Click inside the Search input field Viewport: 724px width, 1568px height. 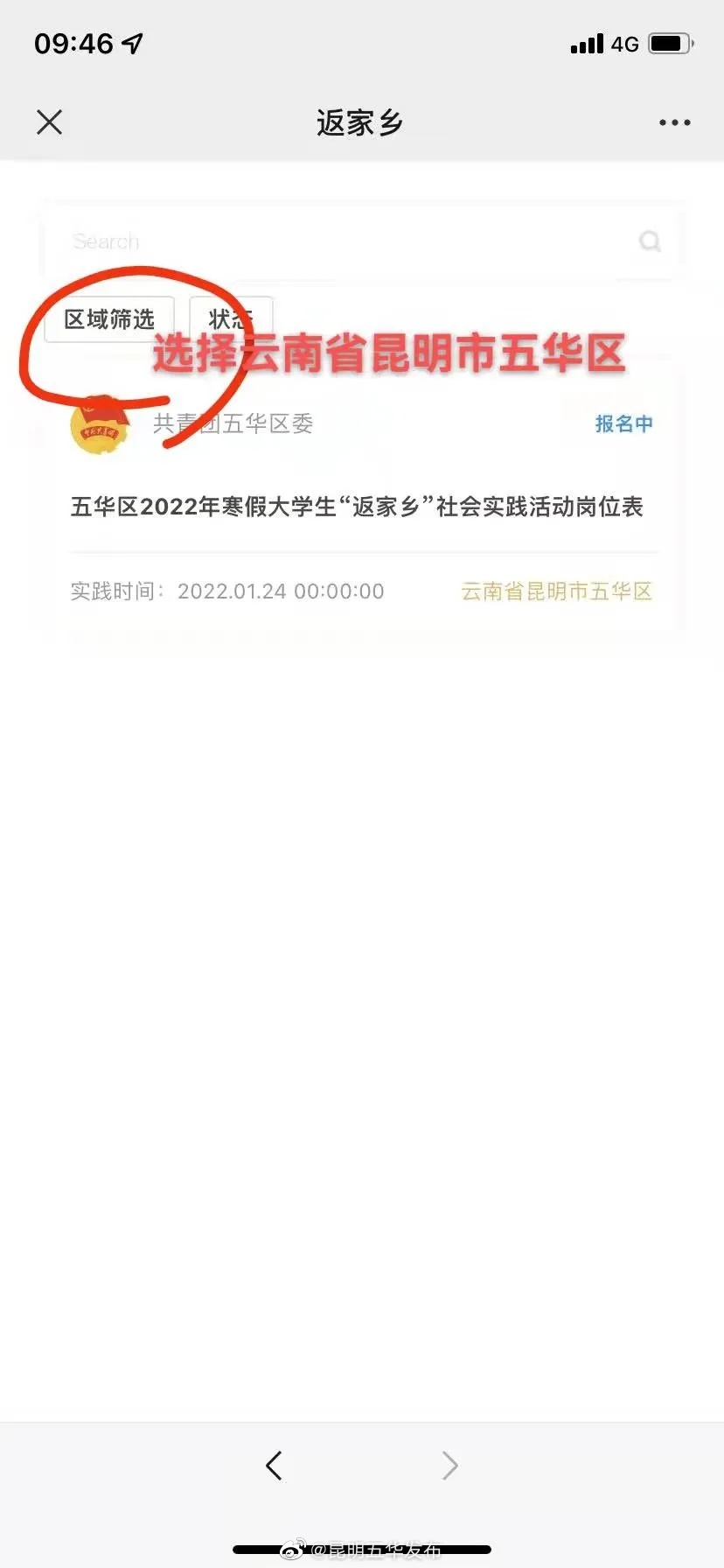pos(306,241)
